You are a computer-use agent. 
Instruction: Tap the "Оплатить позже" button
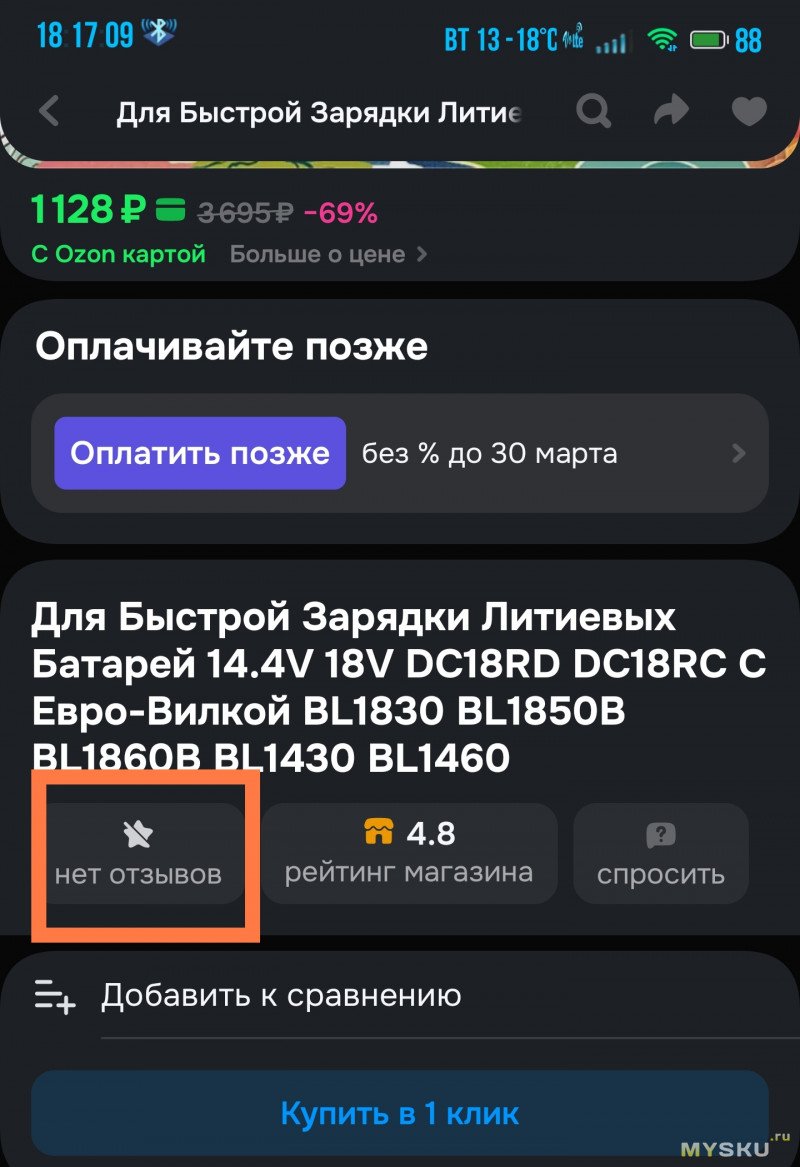200,453
